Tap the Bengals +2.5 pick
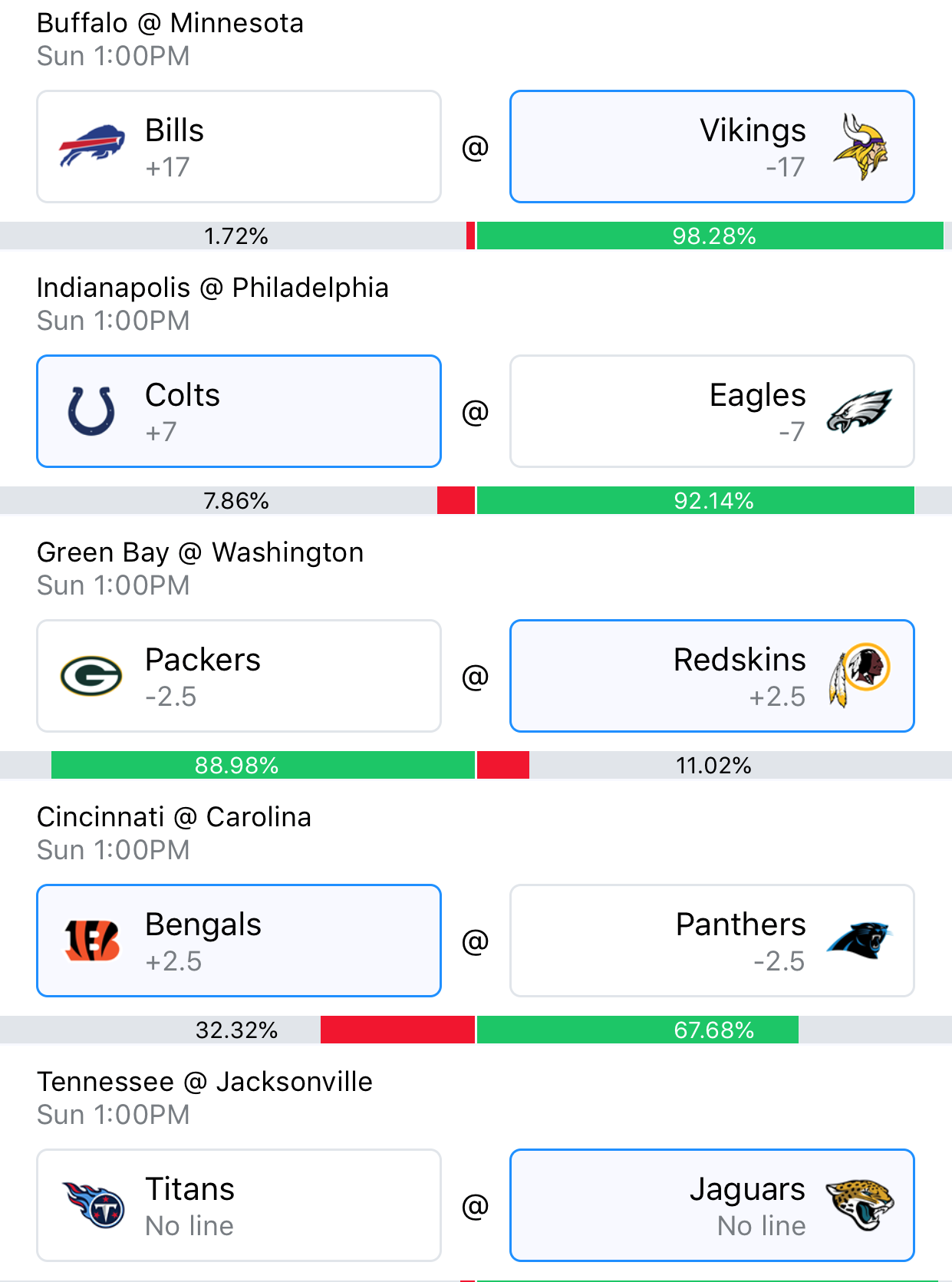 tap(239, 941)
